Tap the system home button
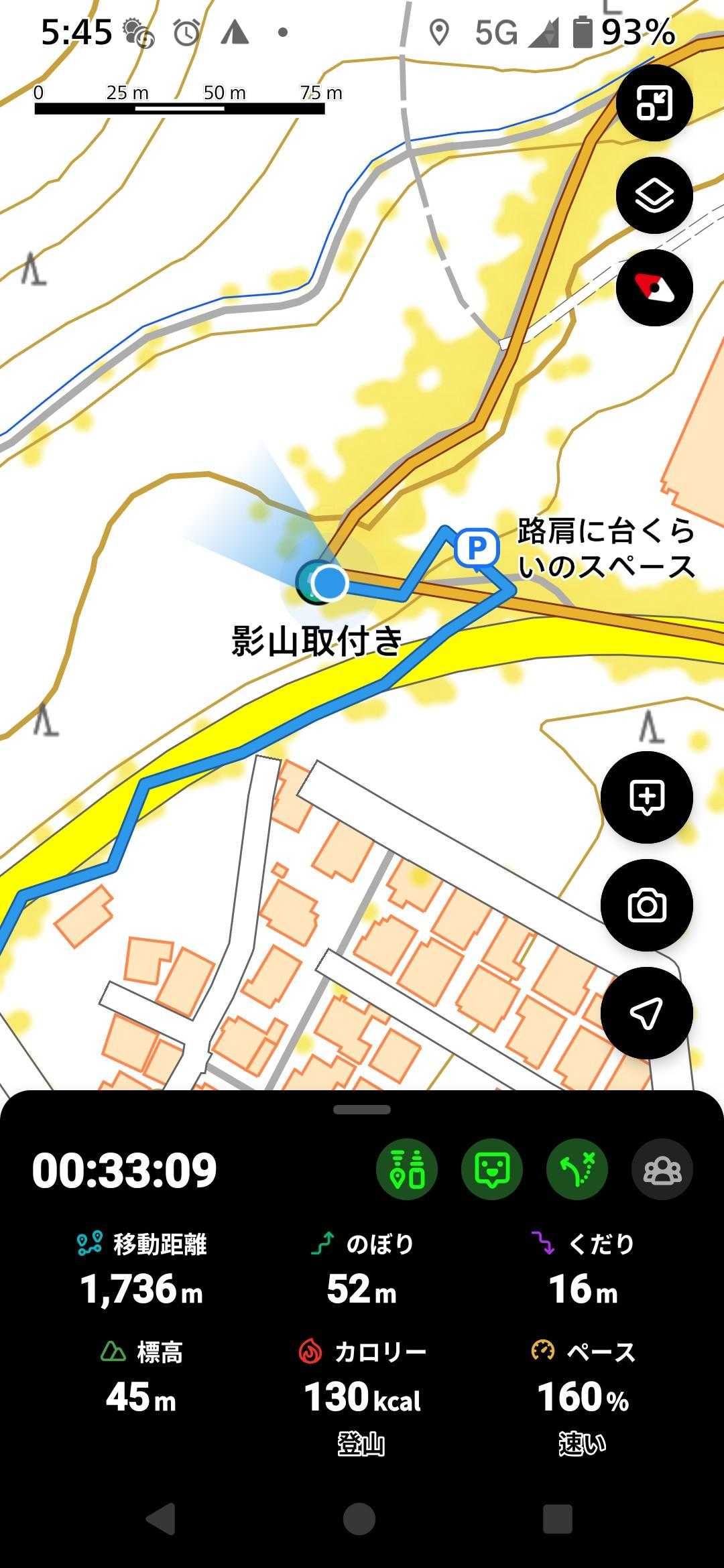 click(x=359, y=1518)
